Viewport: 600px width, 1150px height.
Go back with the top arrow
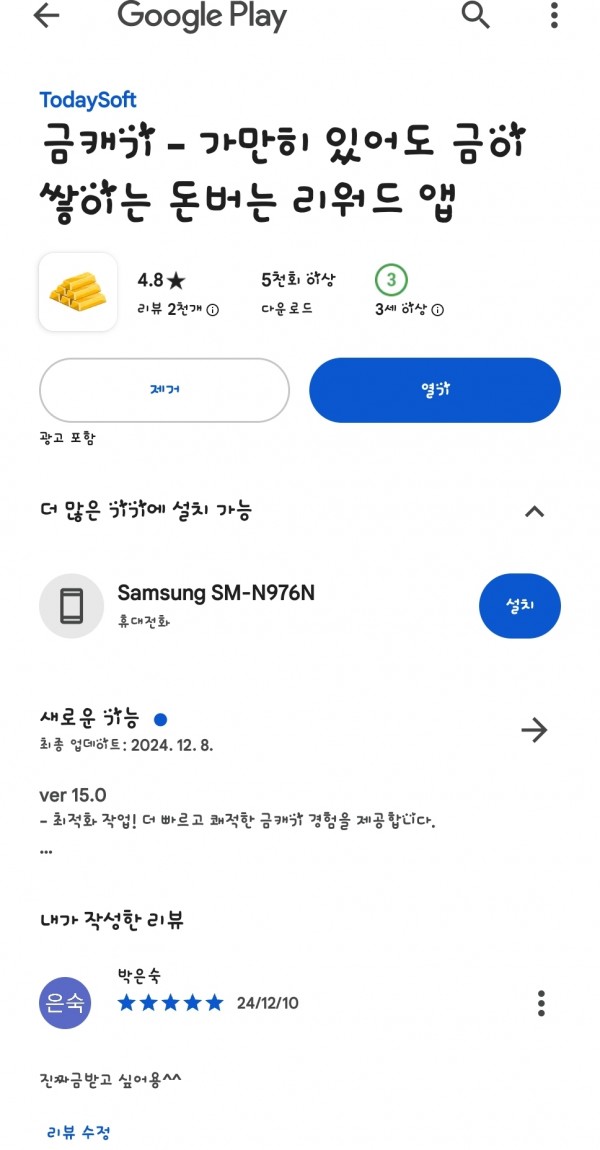click(x=46, y=15)
